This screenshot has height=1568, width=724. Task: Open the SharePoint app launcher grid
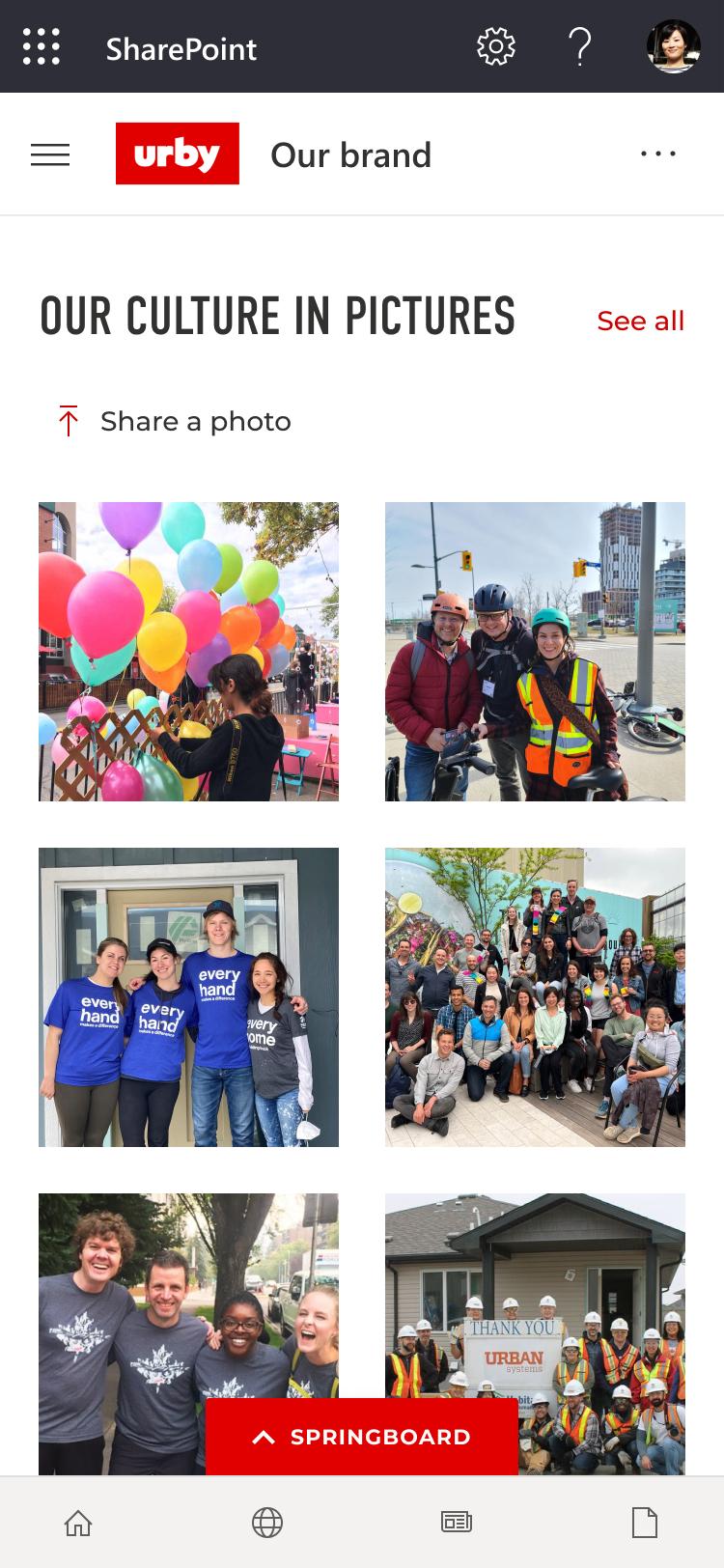tap(42, 46)
